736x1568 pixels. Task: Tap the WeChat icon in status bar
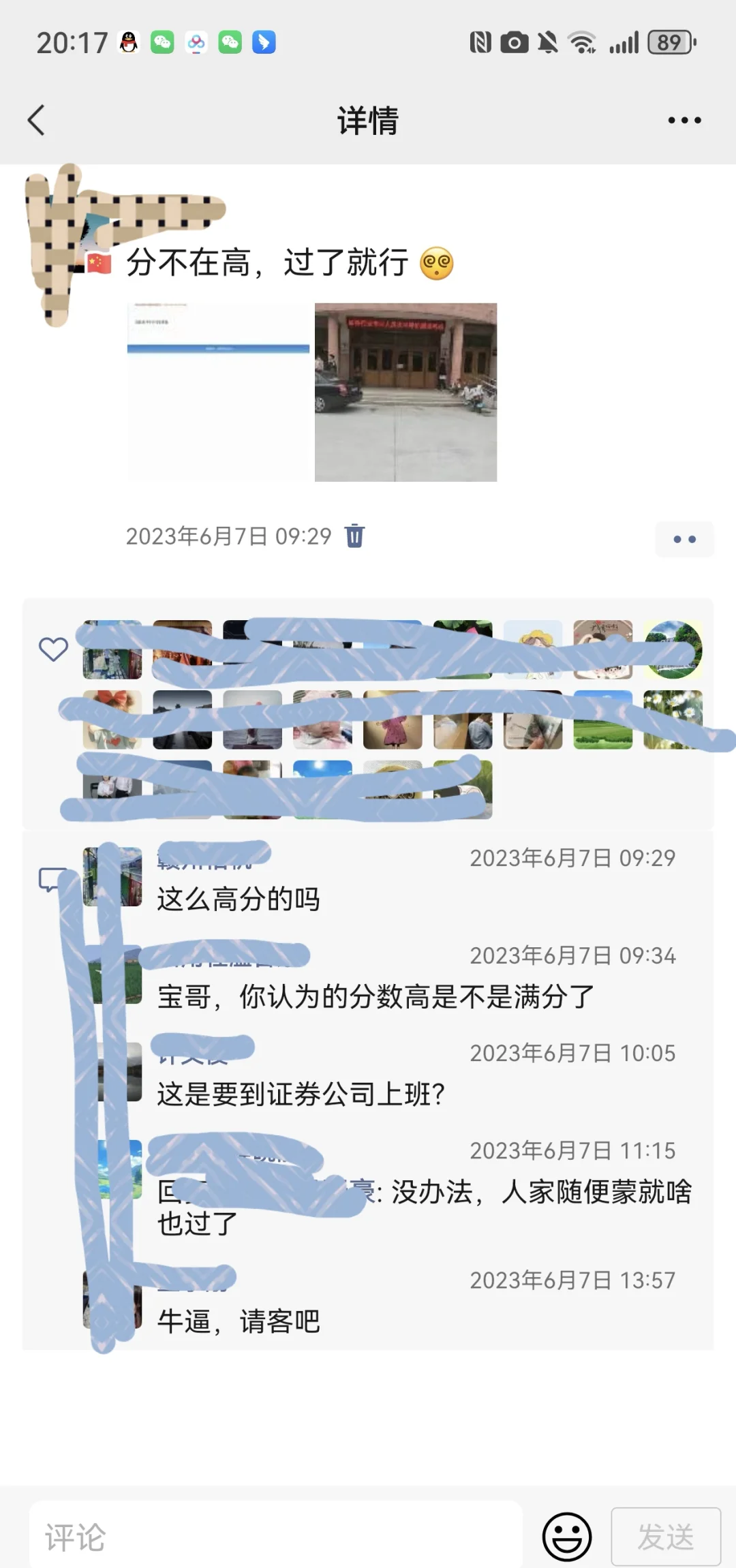click(162, 42)
